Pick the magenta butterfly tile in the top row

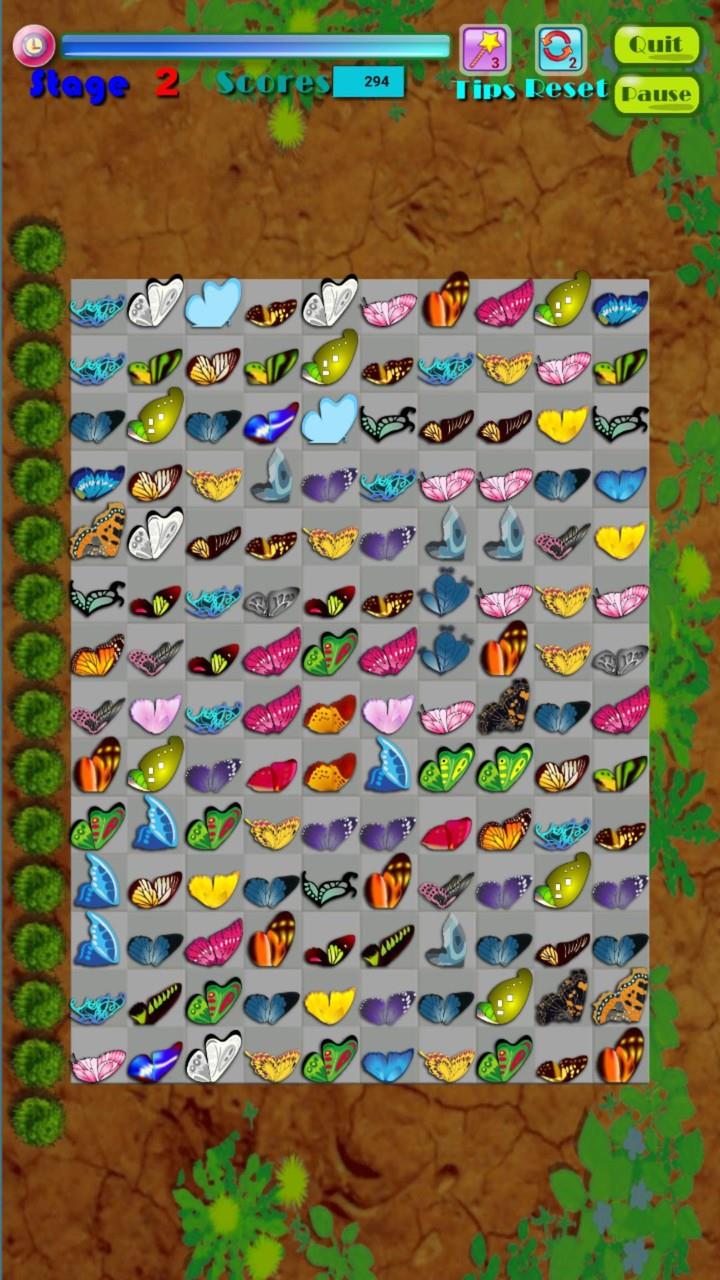click(505, 305)
